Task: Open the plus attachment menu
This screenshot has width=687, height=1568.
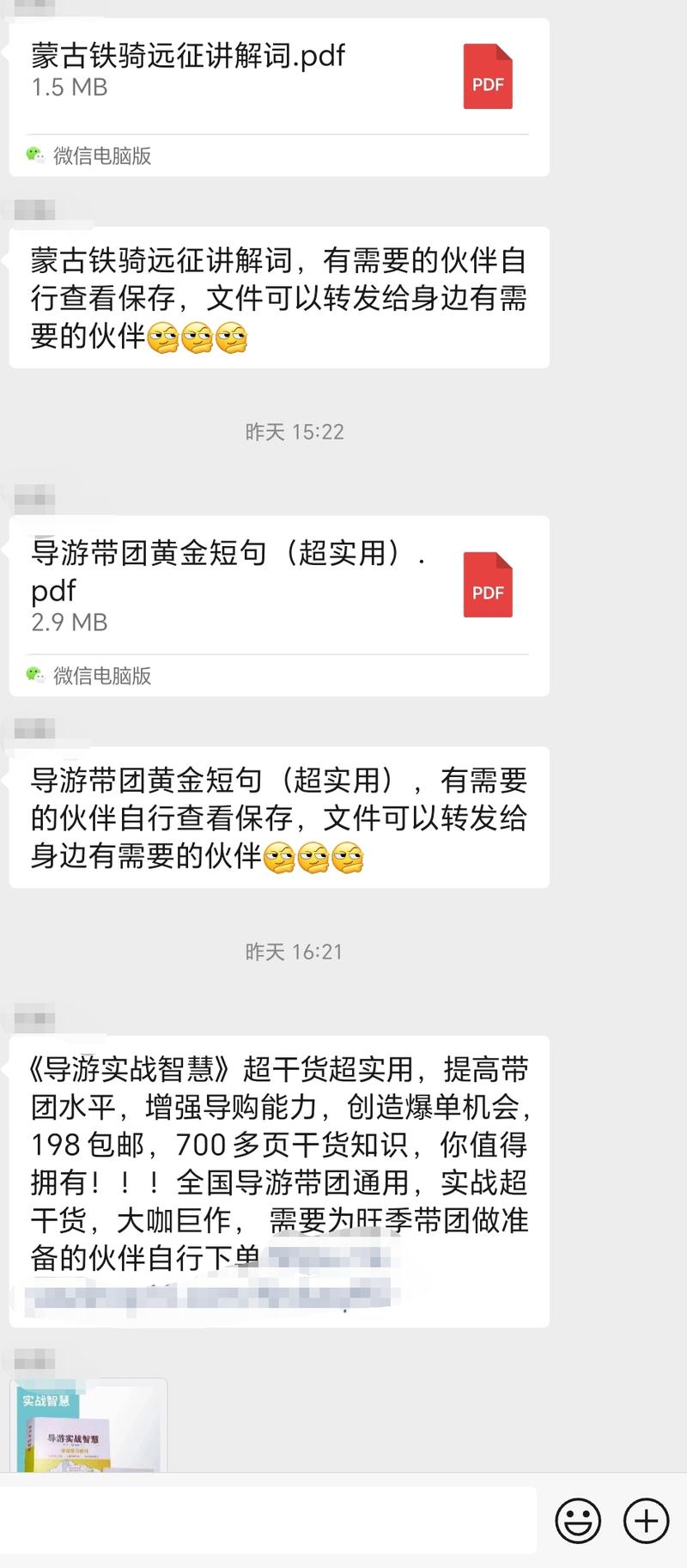Action: click(x=646, y=1521)
